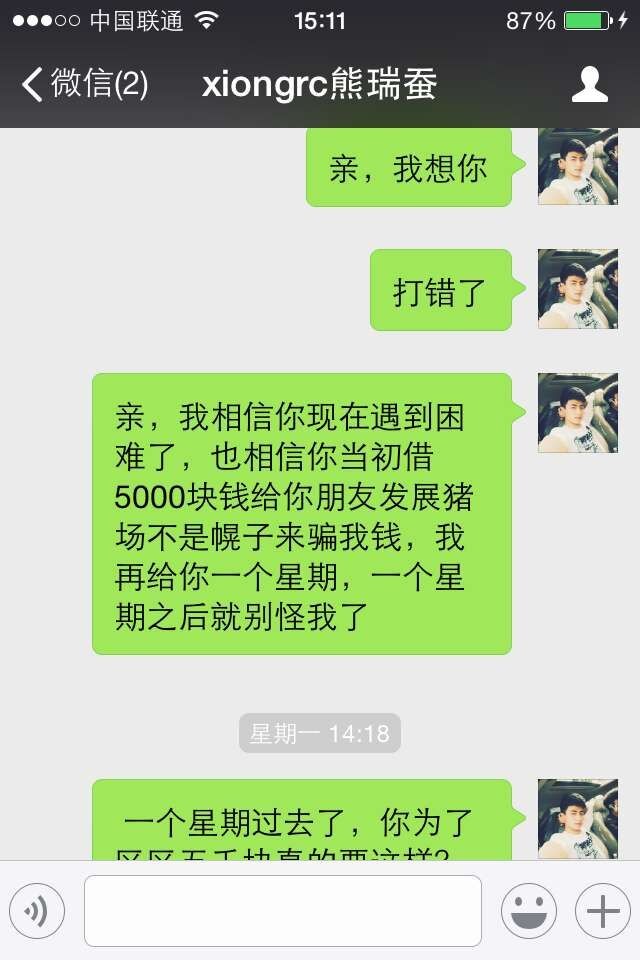640x960 pixels.
Task: Tap the message text field
Action: coord(283,911)
